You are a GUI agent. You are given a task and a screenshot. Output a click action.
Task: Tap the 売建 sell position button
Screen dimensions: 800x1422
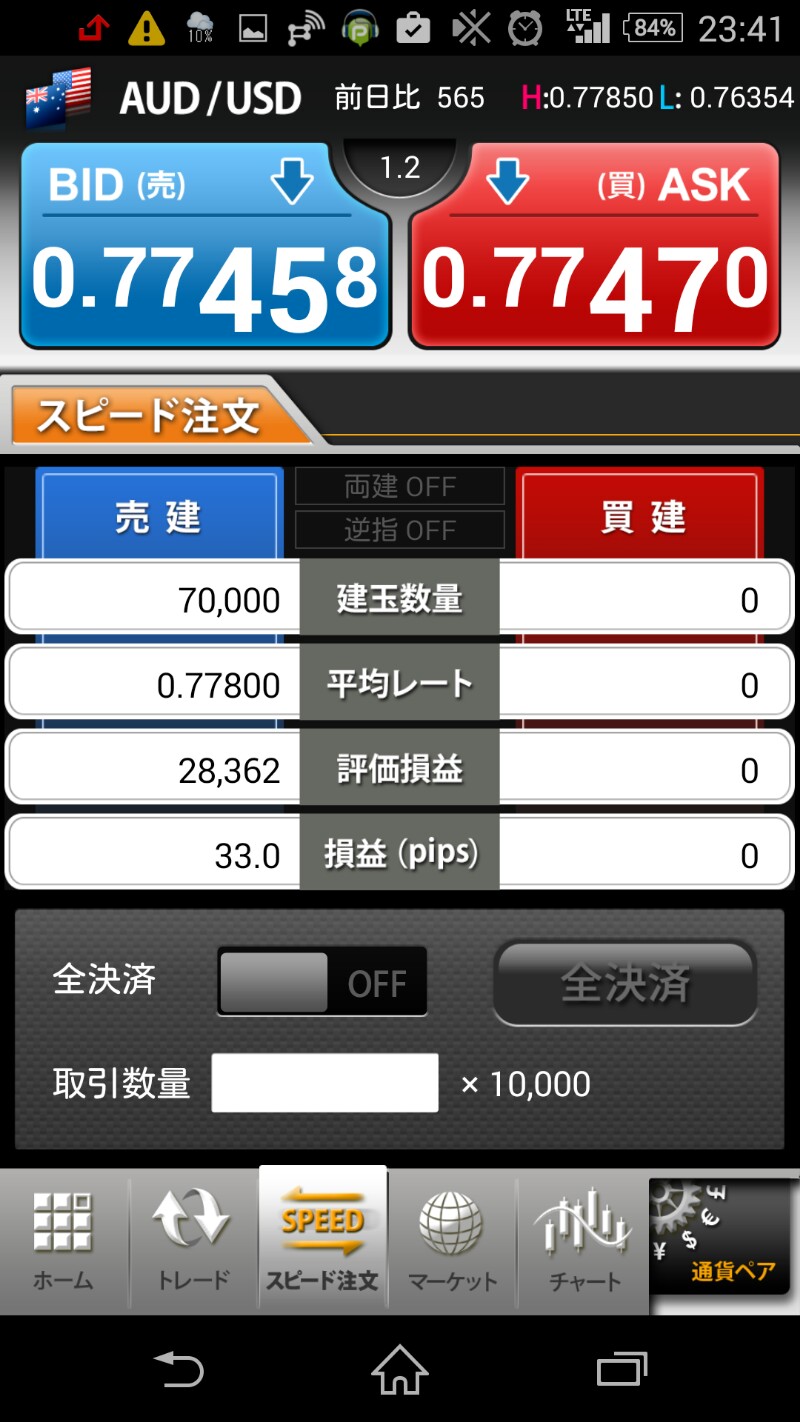[159, 517]
